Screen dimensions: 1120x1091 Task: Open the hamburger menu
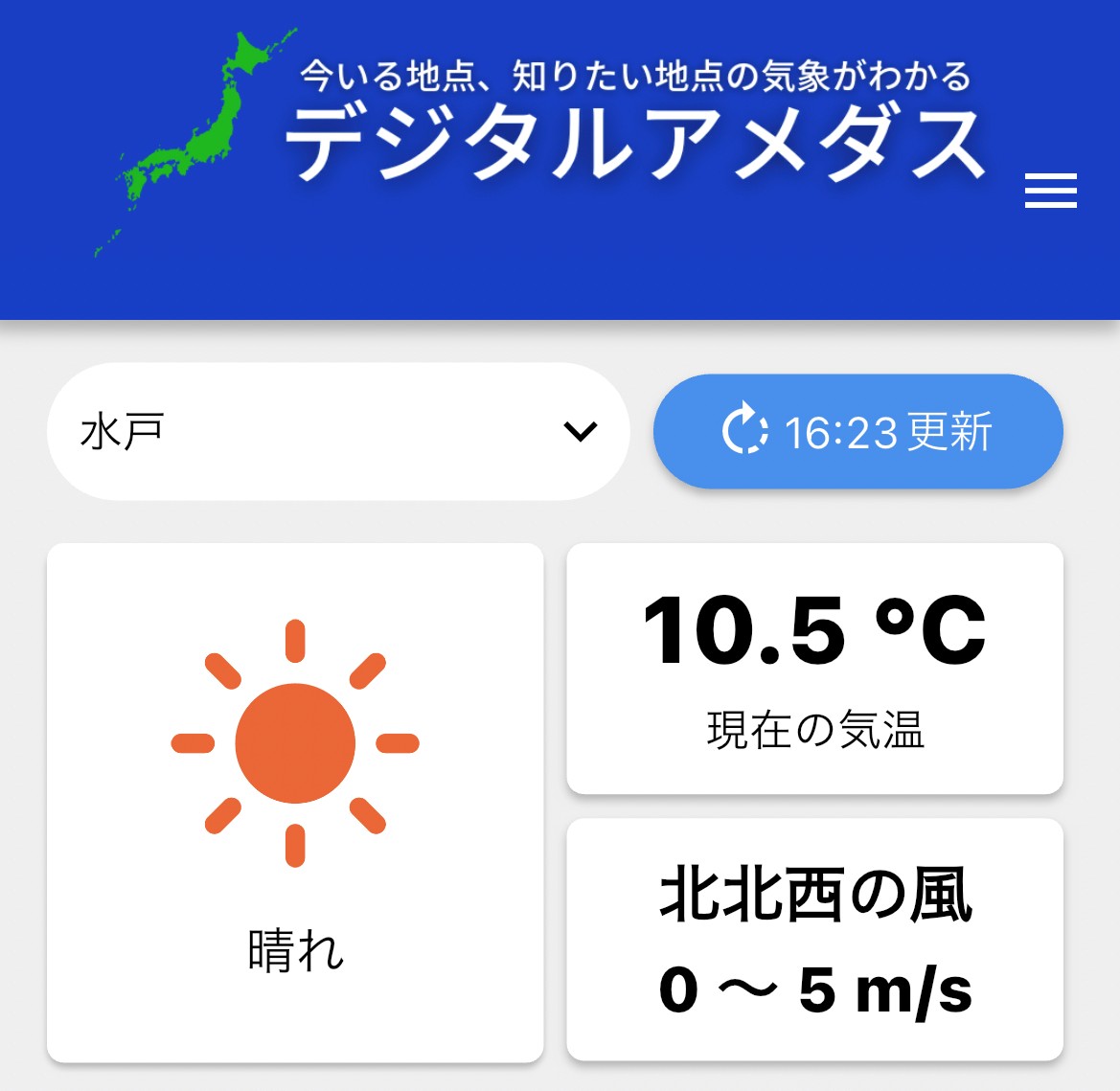(1050, 191)
